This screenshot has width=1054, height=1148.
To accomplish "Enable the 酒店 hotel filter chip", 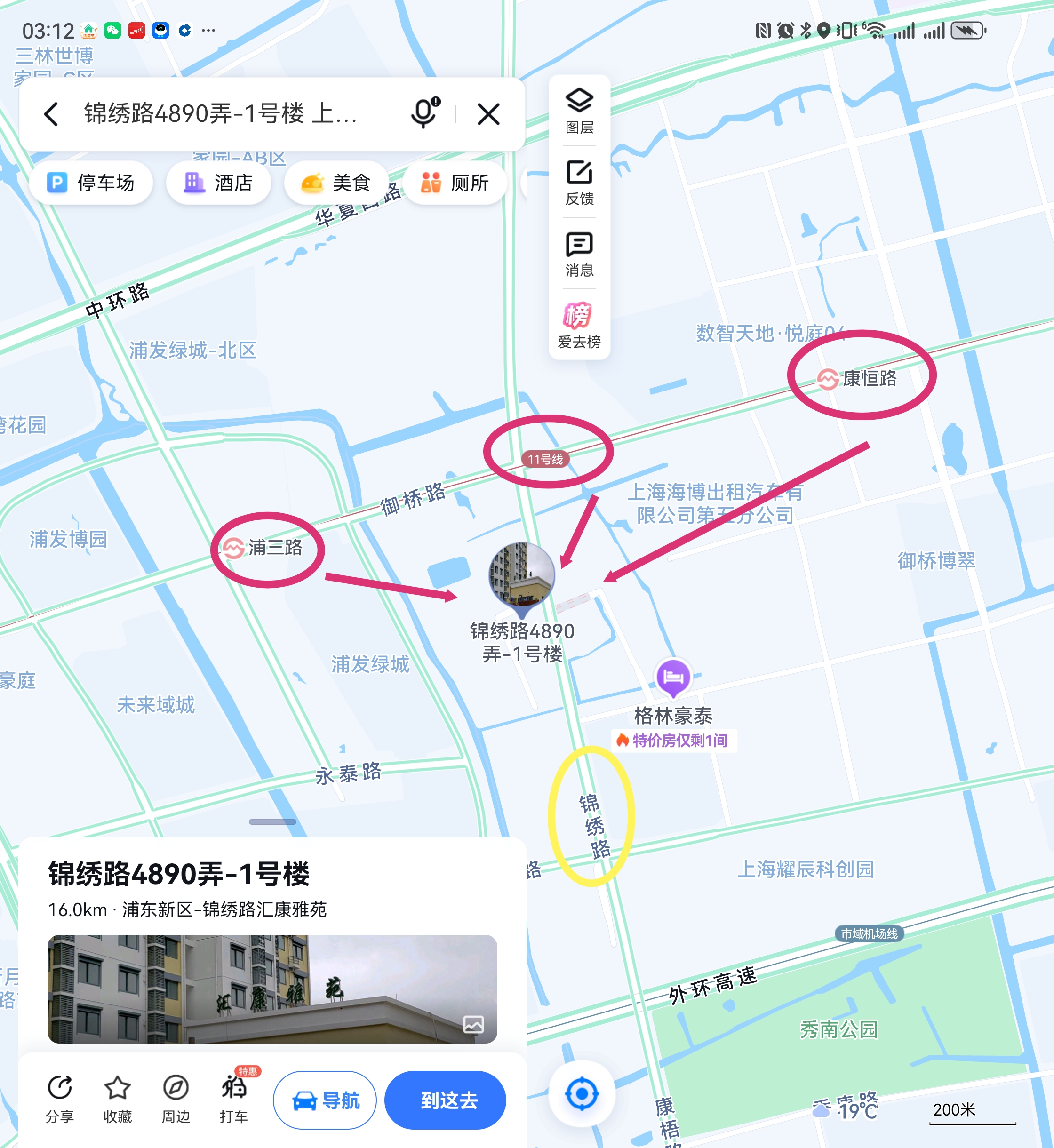I will [218, 183].
